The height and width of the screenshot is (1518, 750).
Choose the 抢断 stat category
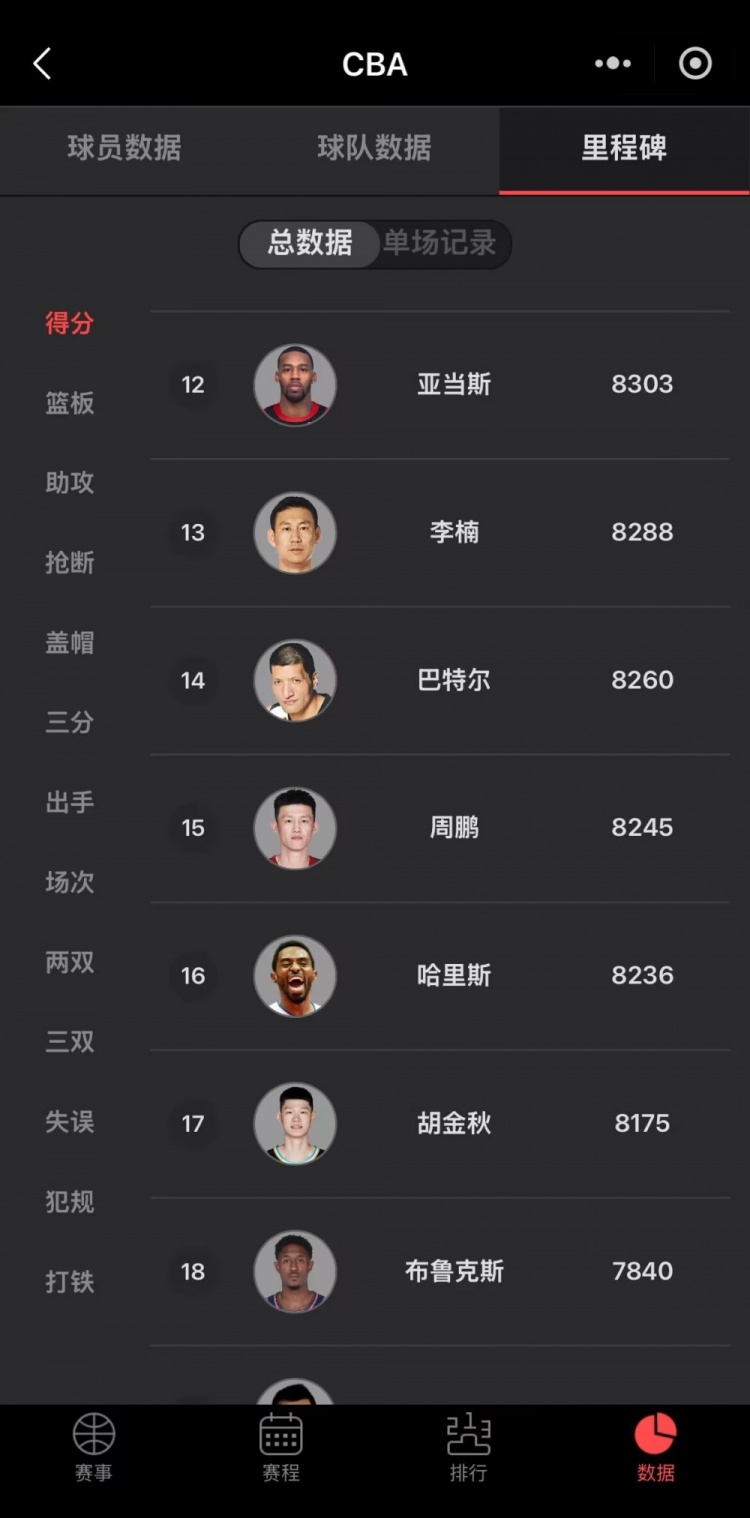pos(70,563)
